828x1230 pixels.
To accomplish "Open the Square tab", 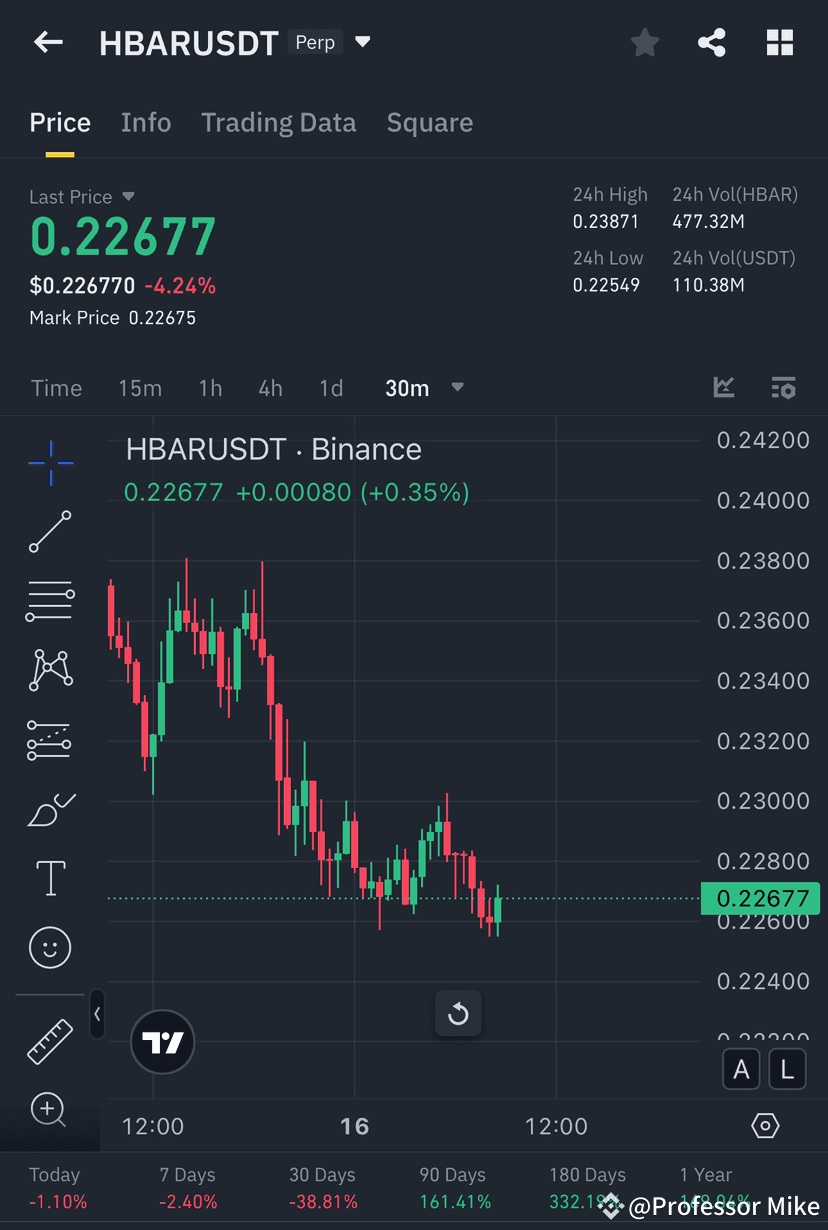I will click(x=429, y=122).
